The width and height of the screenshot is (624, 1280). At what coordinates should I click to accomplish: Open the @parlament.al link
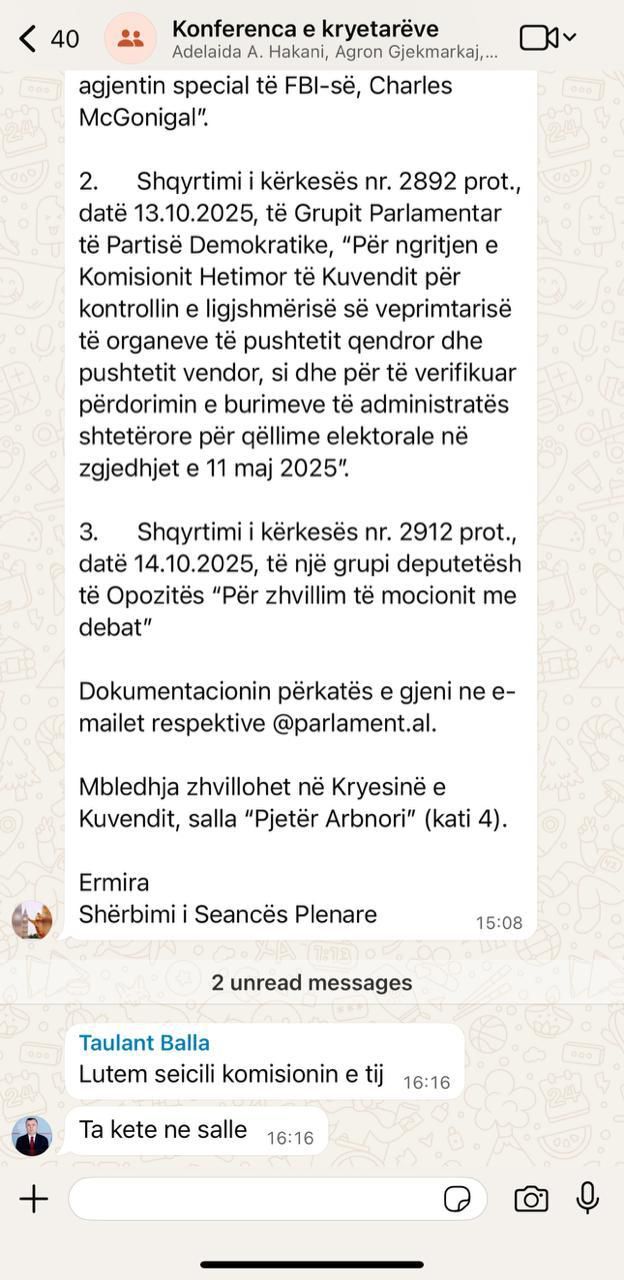tap(354, 723)
